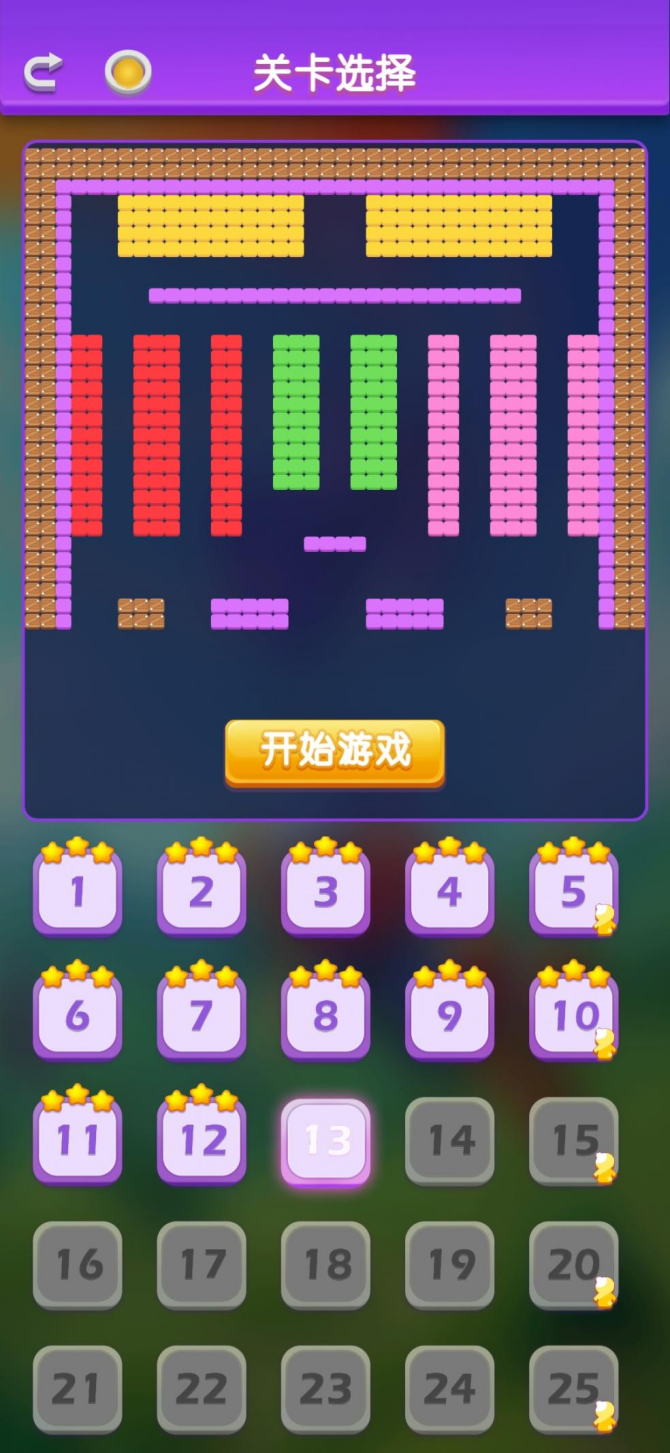This screenshot has height=1453, width=670.
Task: Open level 12
Action: [x=202, y=1139]
